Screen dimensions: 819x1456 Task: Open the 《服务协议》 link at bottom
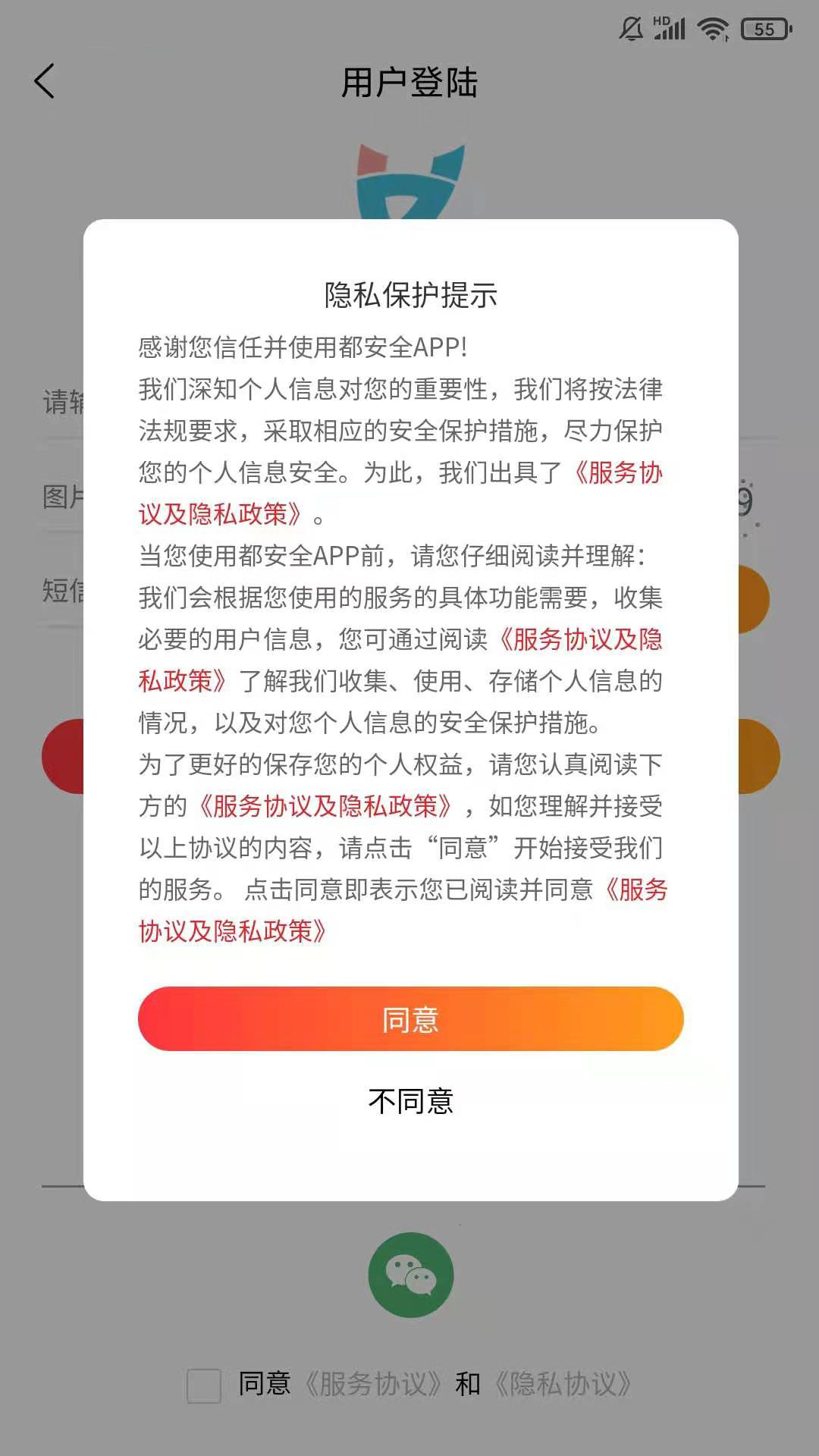[x=373, y=1384]
